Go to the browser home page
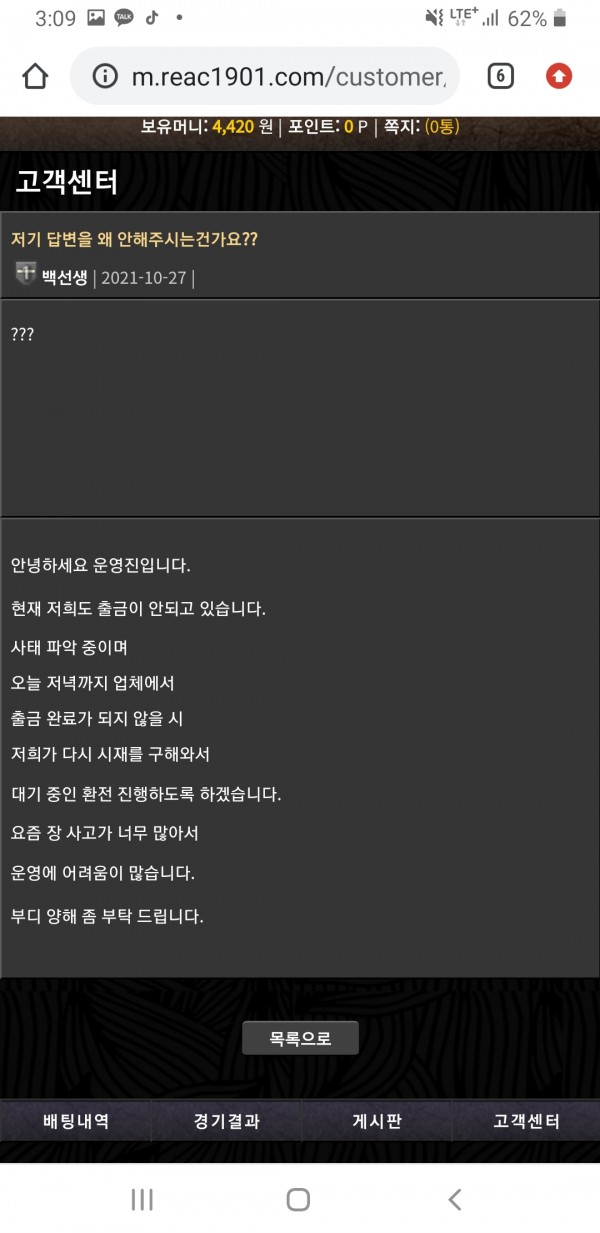Image resolution: width=600 pixels, height=1233 pixels. [35, 76]
